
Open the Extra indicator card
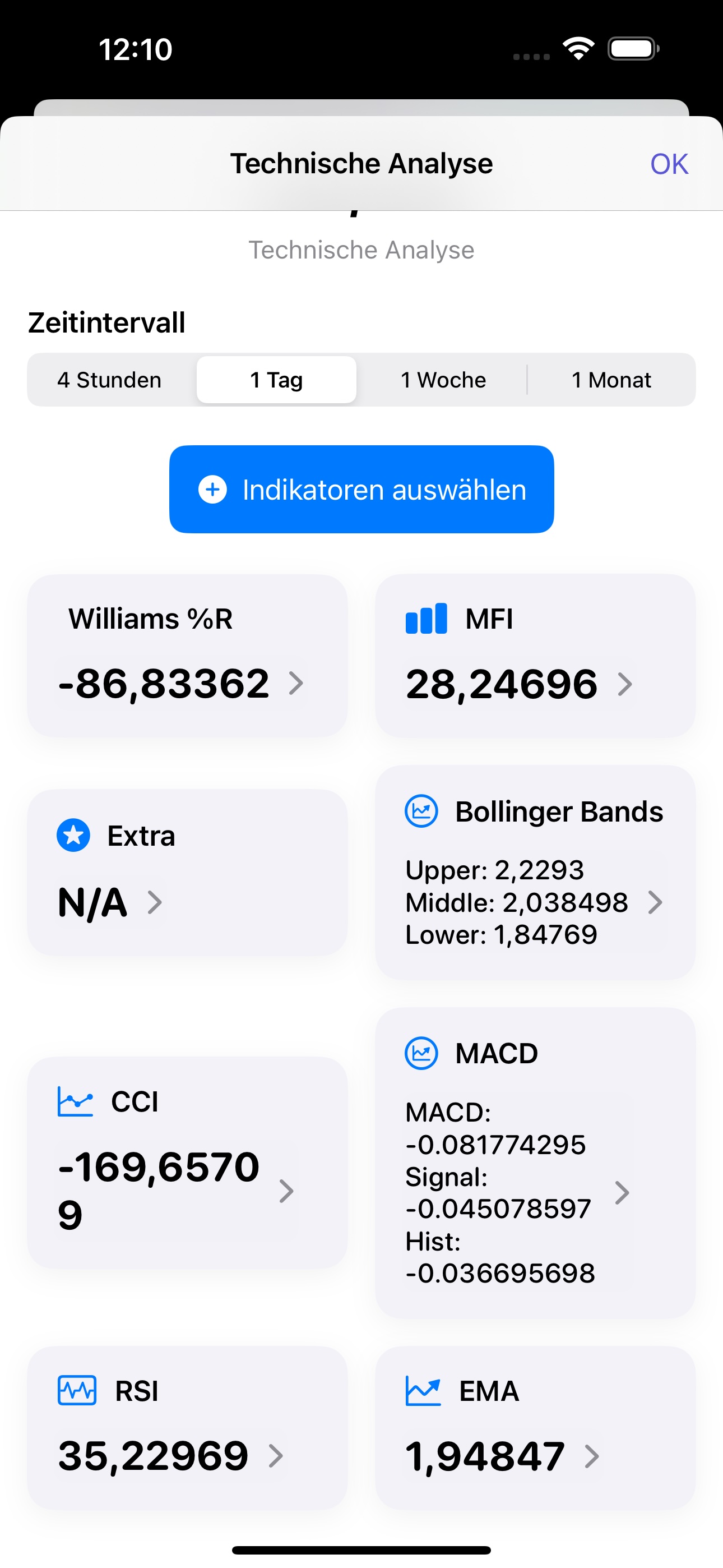(187, 871)
